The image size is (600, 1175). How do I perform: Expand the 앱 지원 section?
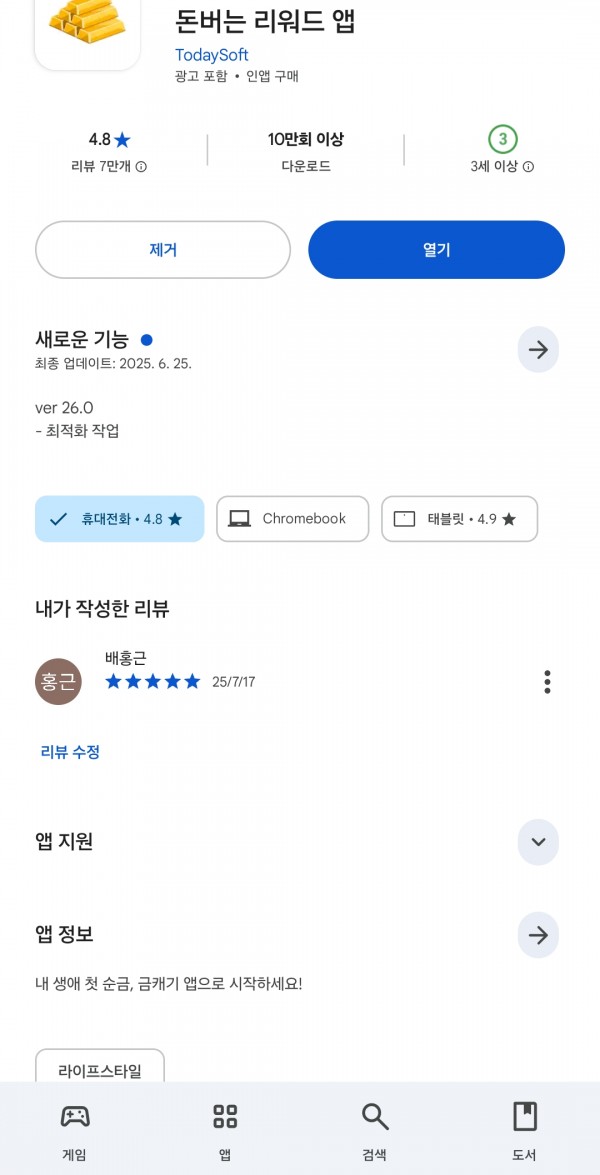(538, 842)
